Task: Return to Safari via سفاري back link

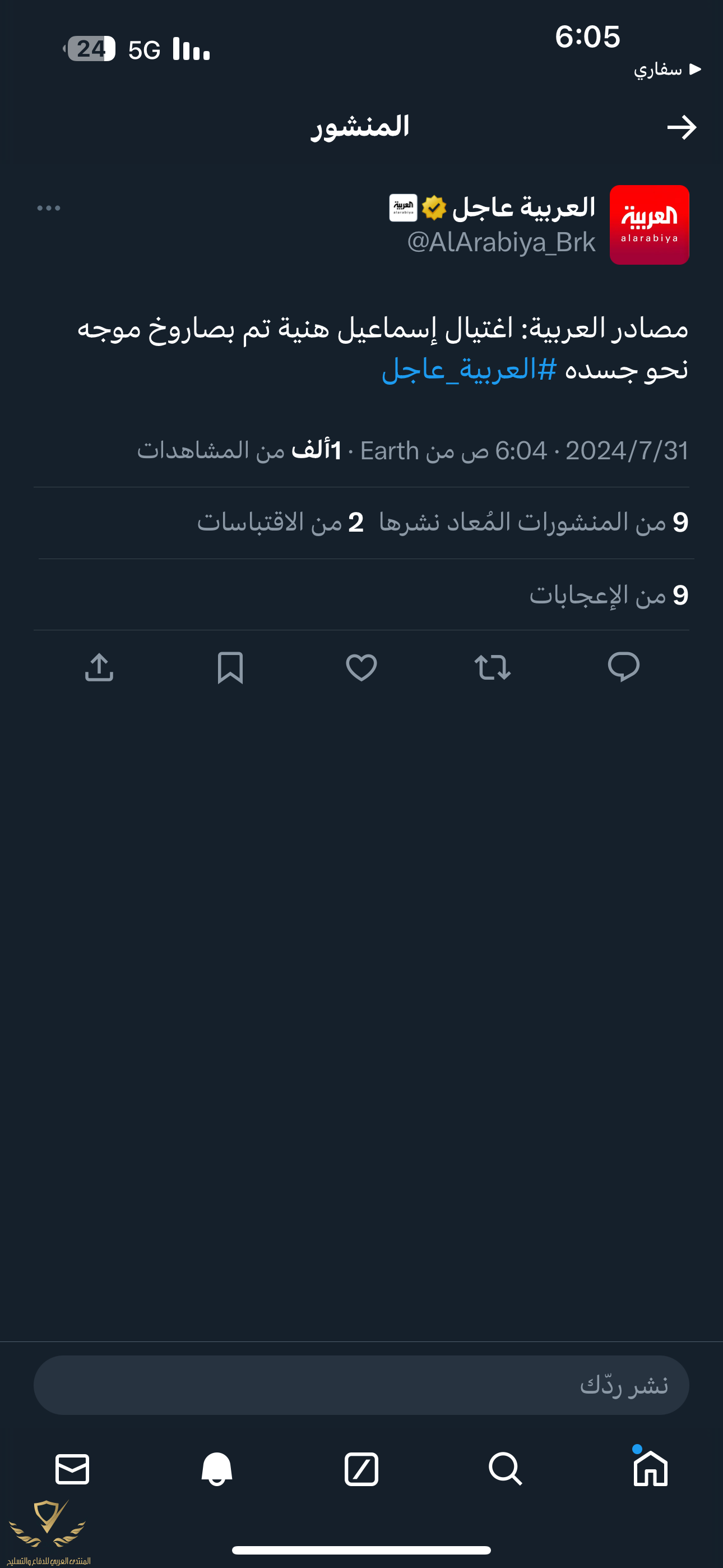Action: [x=667, y=70]
